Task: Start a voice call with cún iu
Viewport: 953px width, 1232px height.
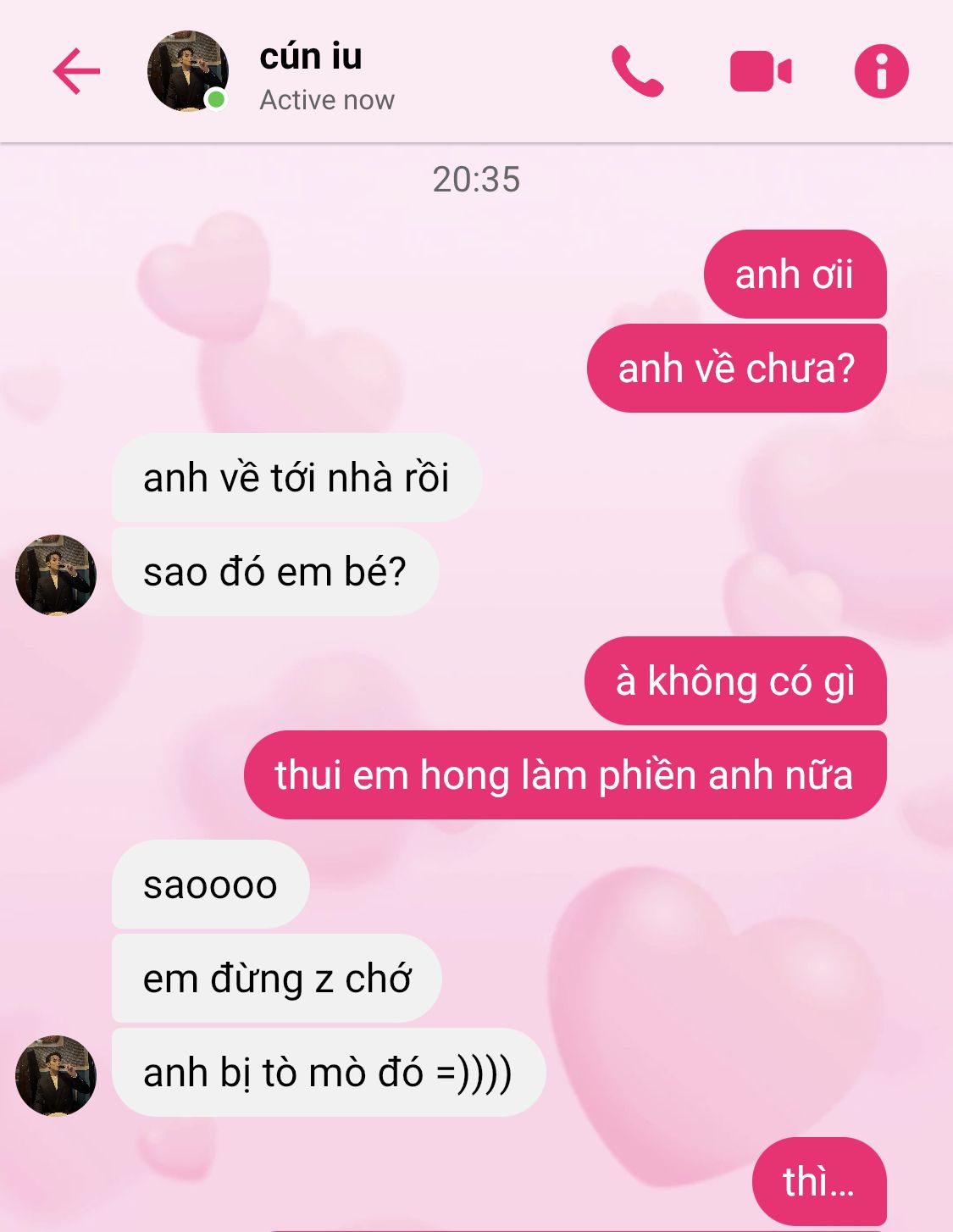Action: click(637, 71)
